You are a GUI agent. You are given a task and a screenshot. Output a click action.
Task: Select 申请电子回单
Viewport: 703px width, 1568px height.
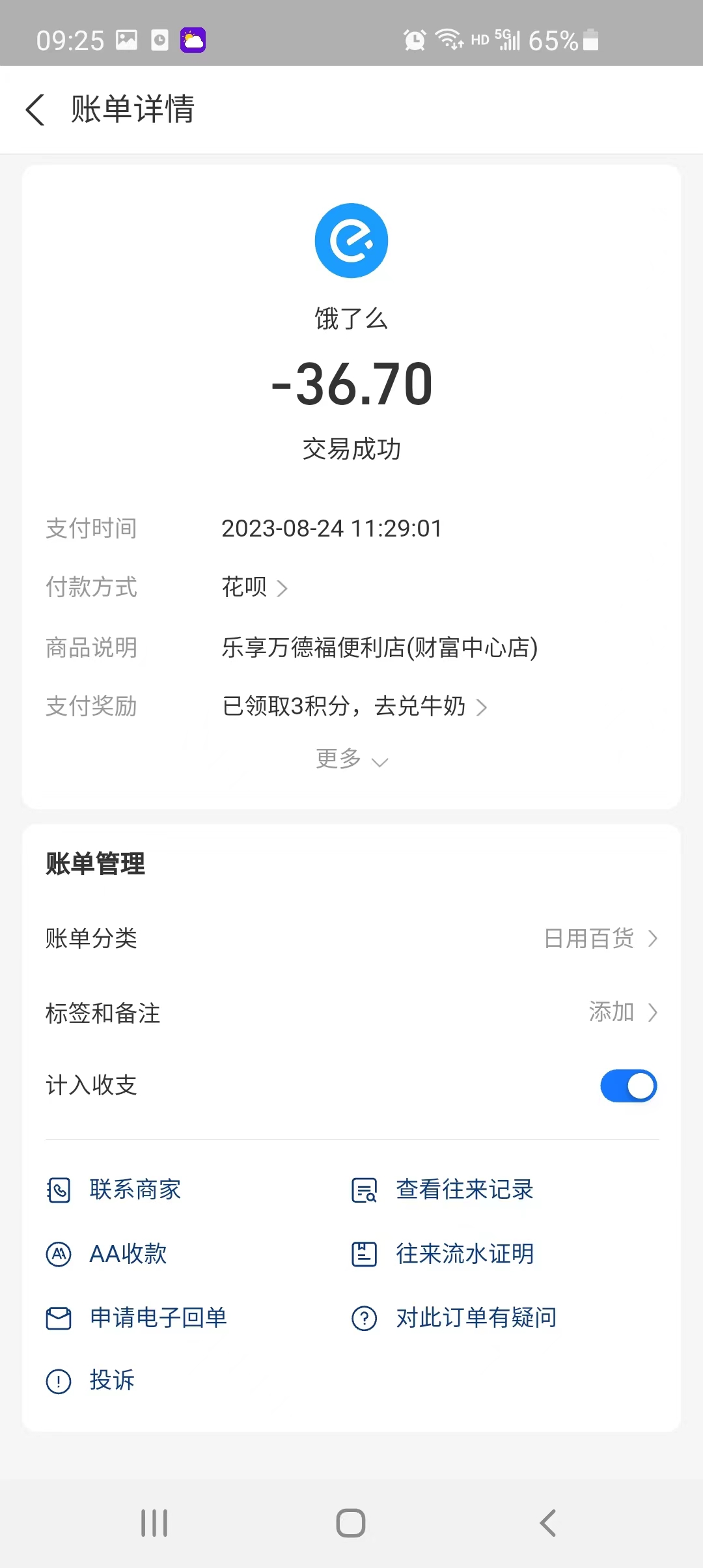click(137, 1318)
